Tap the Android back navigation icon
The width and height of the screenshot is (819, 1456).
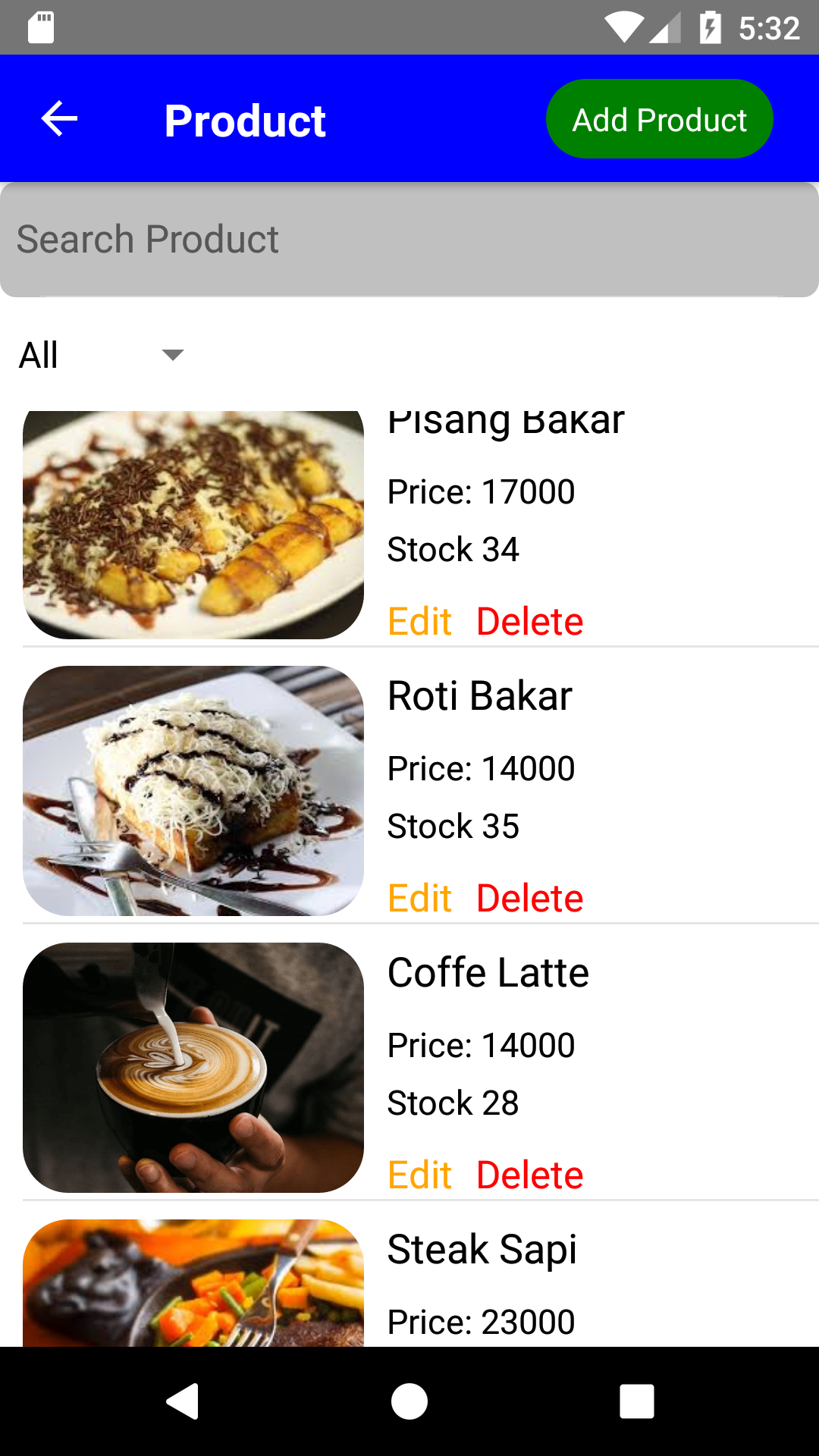(x=182, y=1401)
